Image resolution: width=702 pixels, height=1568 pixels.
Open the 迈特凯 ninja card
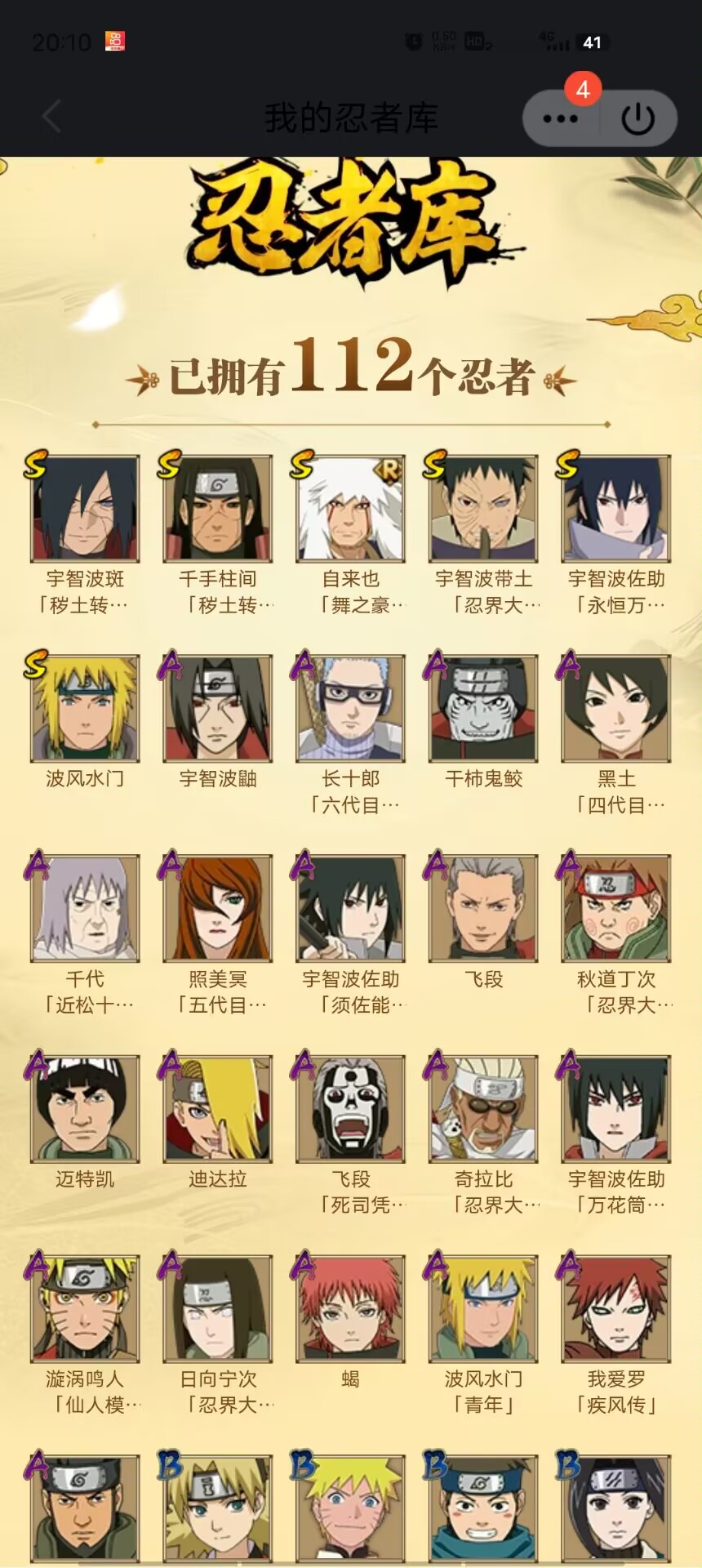tap(85, 1109)
